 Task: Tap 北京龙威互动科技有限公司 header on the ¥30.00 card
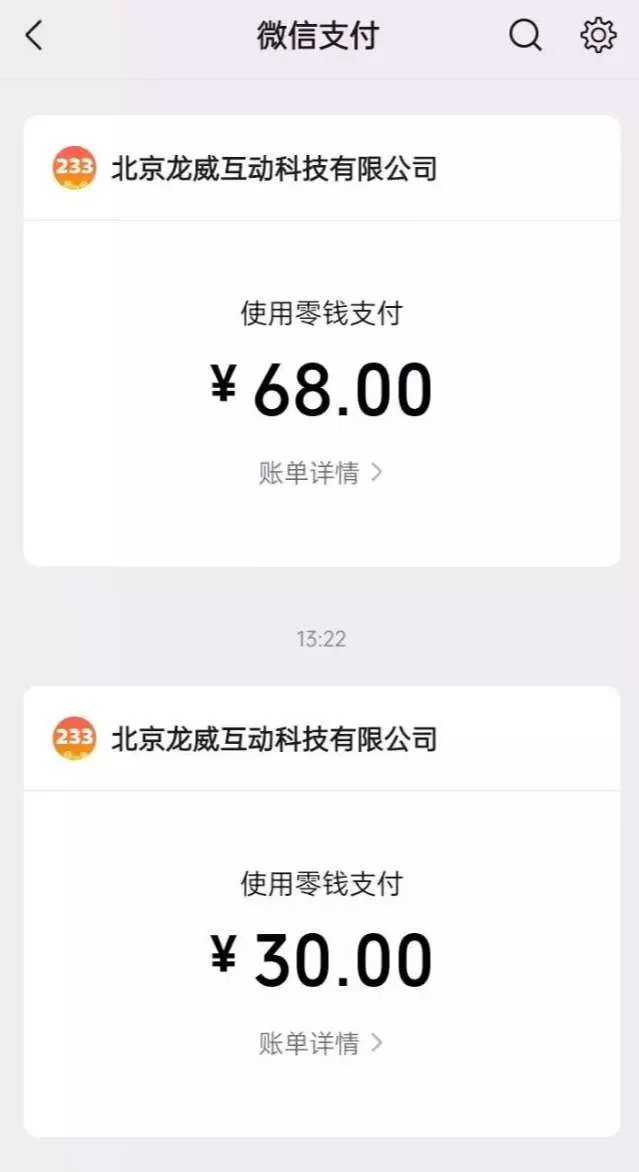(x=273, y=739)
